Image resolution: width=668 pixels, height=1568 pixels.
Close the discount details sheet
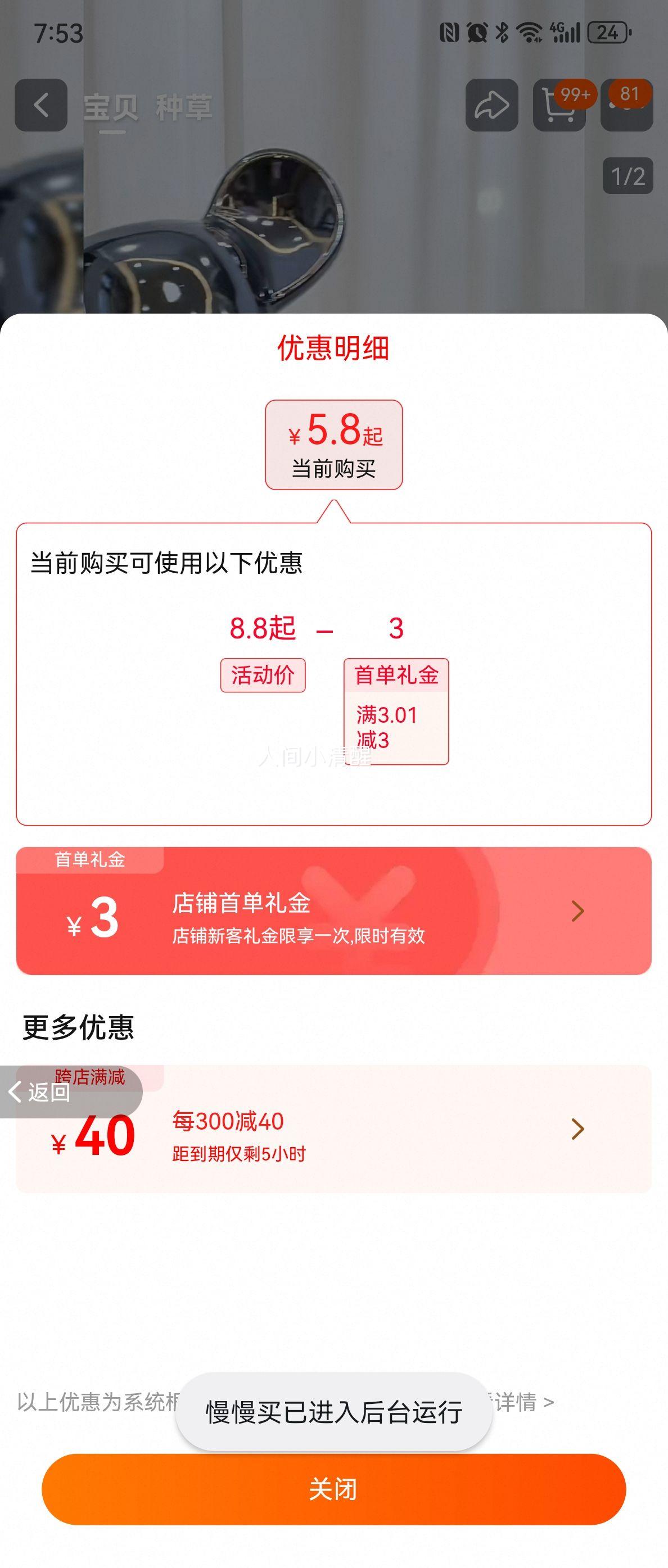tap(333, 1488)
